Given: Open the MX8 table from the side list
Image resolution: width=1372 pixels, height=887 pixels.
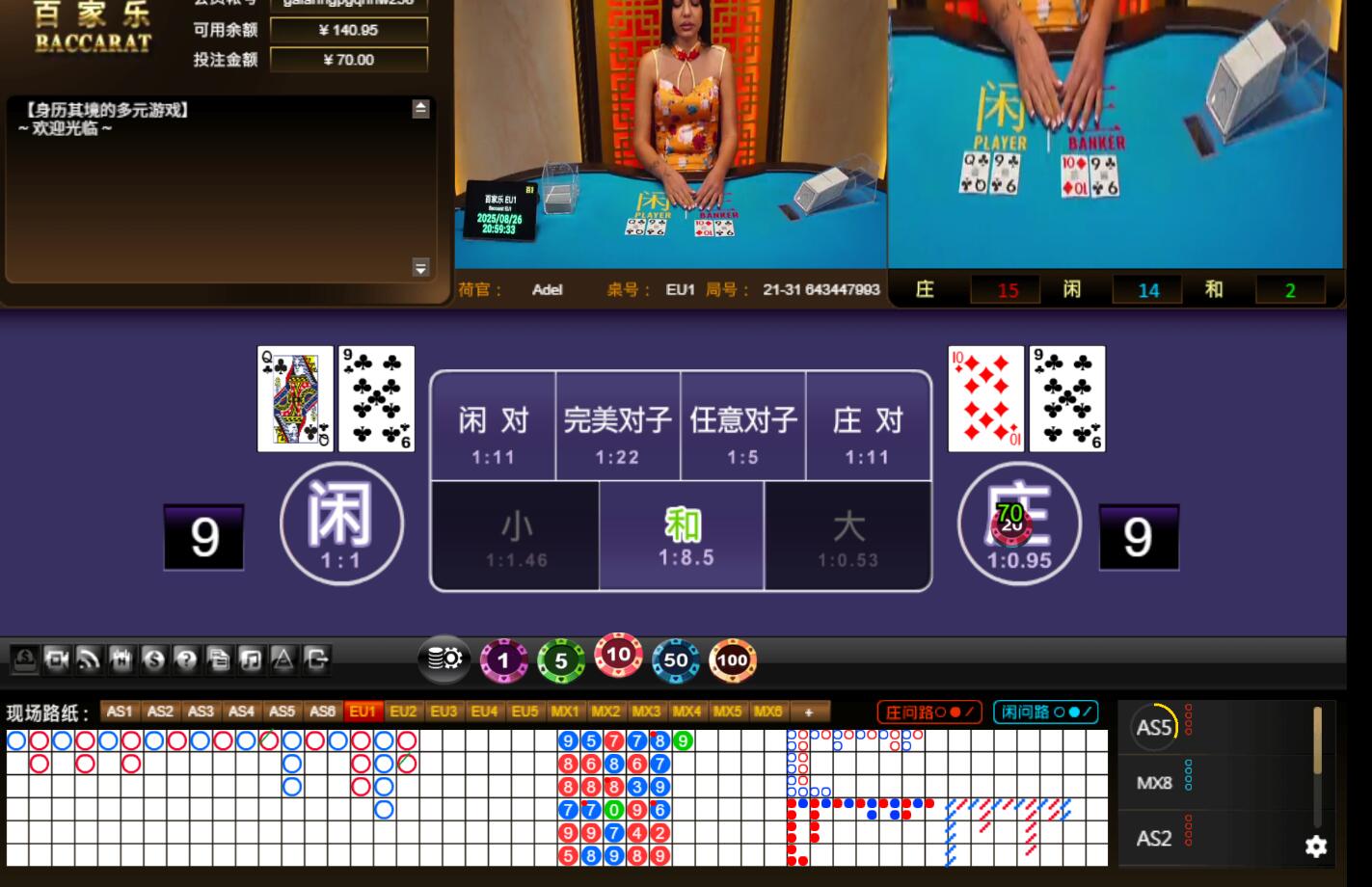Looking at the screenshot, I should coord(1154,783).
